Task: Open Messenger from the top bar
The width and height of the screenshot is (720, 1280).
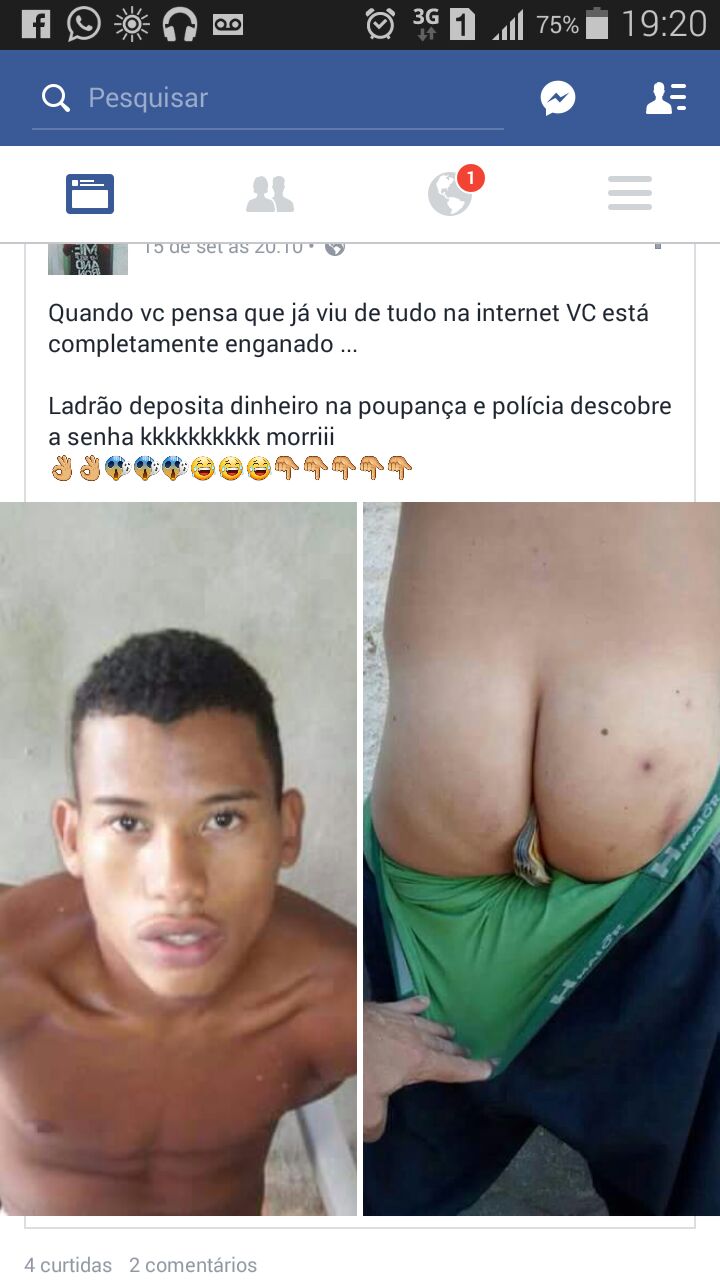Action: pos(558,98)
